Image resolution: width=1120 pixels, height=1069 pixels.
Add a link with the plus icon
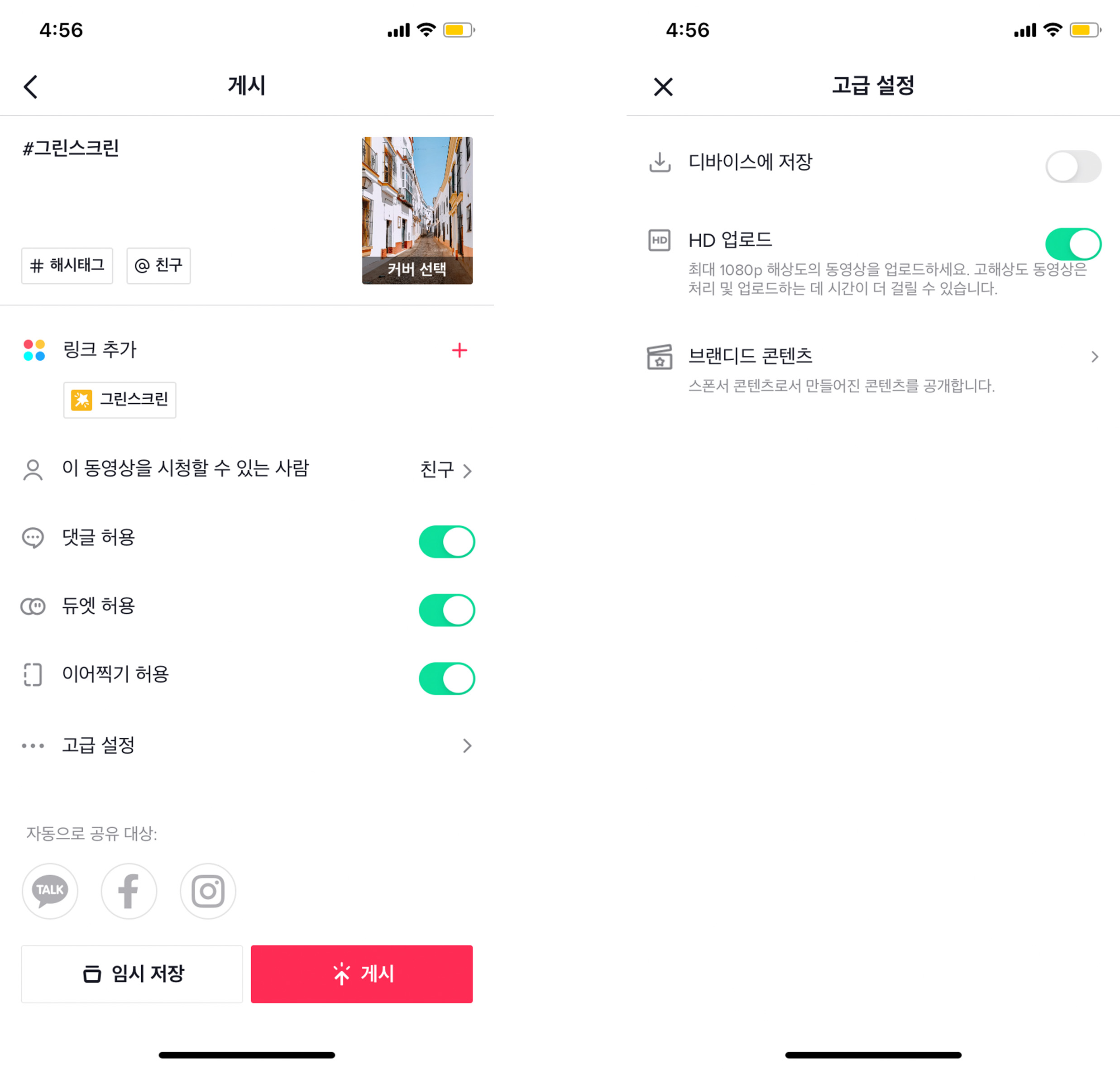(x=459, y=350)
